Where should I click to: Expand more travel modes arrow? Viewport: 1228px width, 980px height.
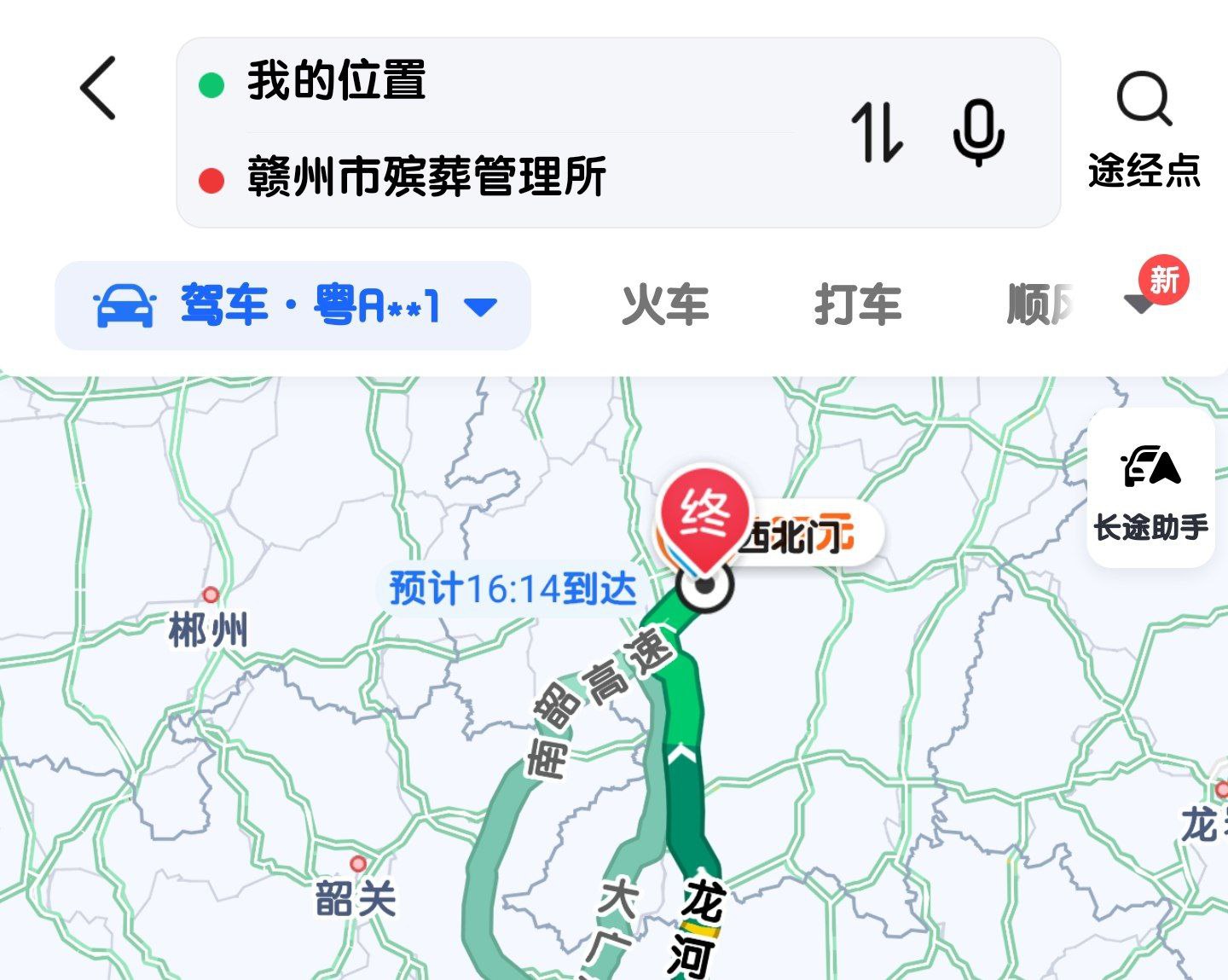pos(1139,304)
